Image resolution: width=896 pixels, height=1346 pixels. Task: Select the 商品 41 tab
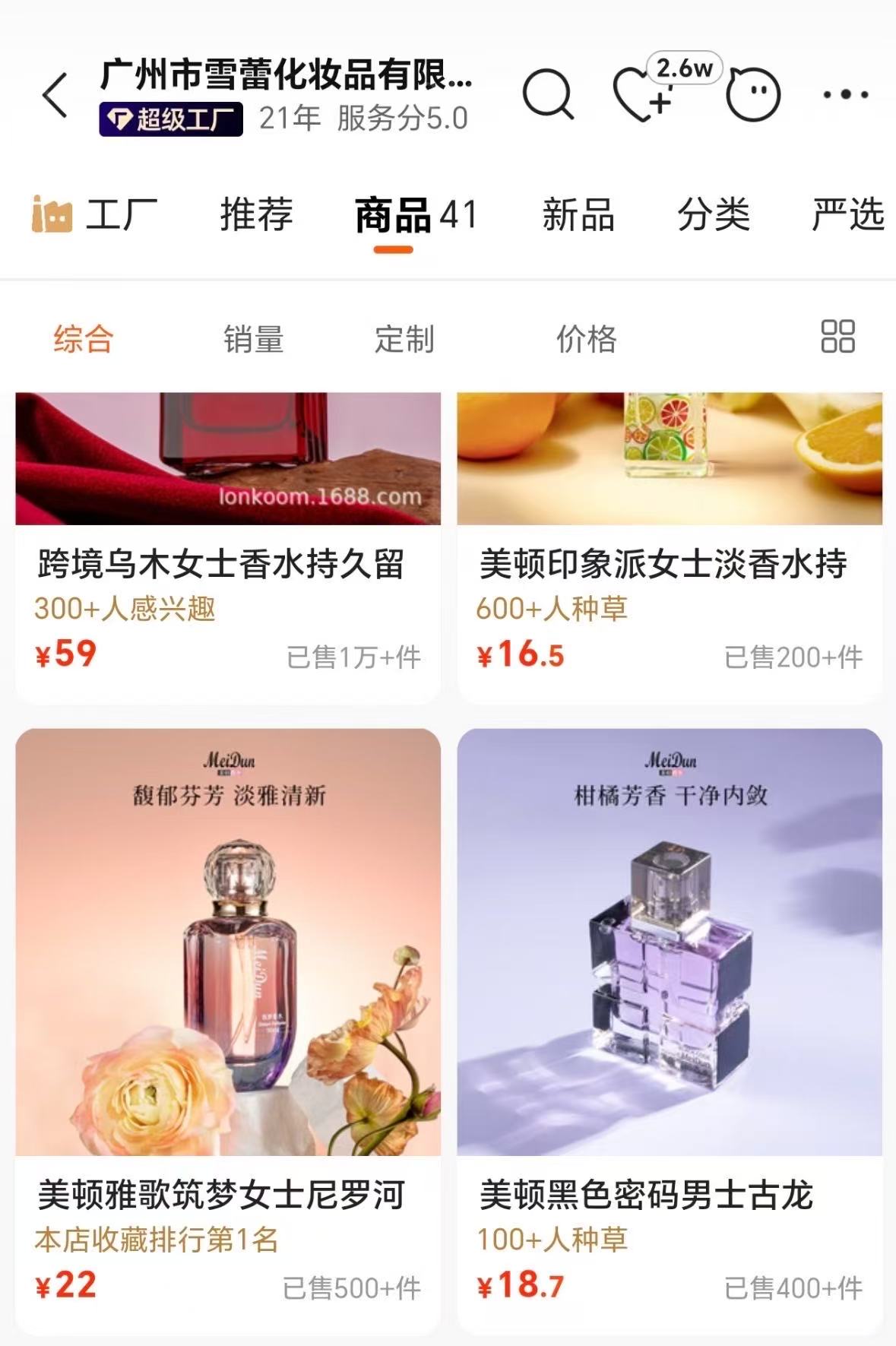tap(415, 215)
